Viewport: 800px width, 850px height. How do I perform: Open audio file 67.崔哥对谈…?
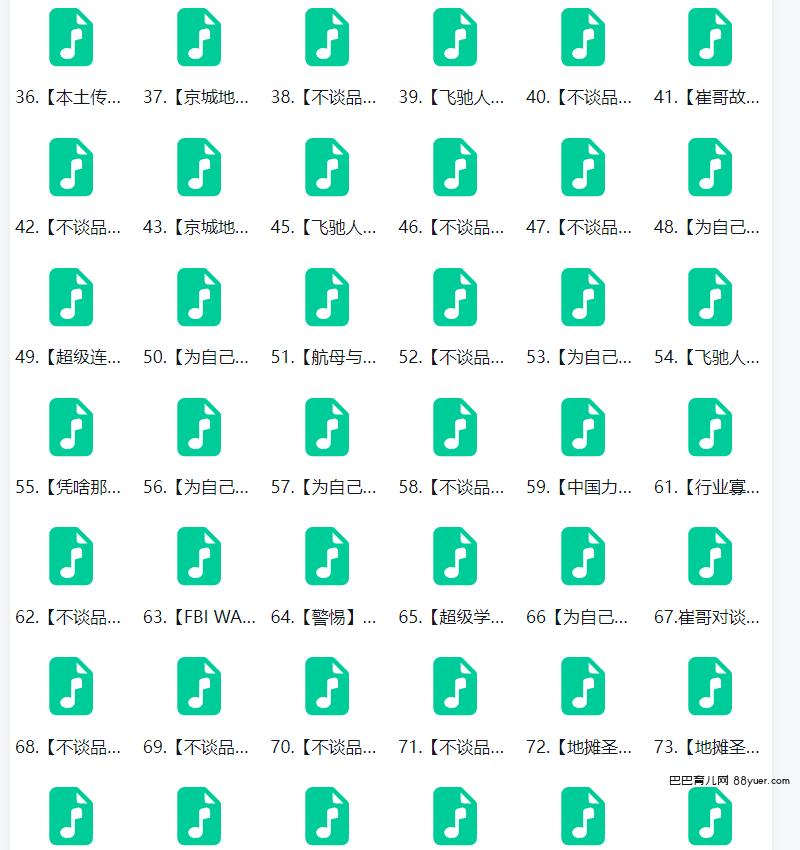click(x=710, y=556)
